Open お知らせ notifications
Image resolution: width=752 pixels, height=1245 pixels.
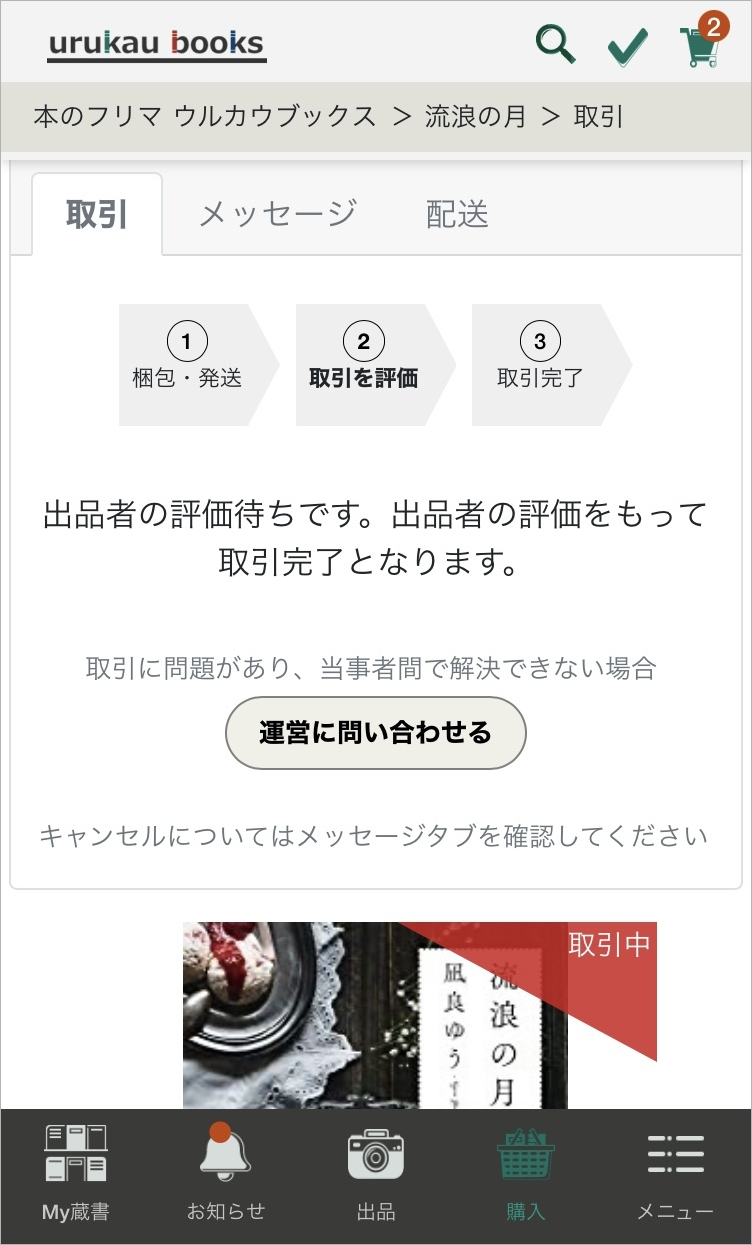coord(226,1175)
